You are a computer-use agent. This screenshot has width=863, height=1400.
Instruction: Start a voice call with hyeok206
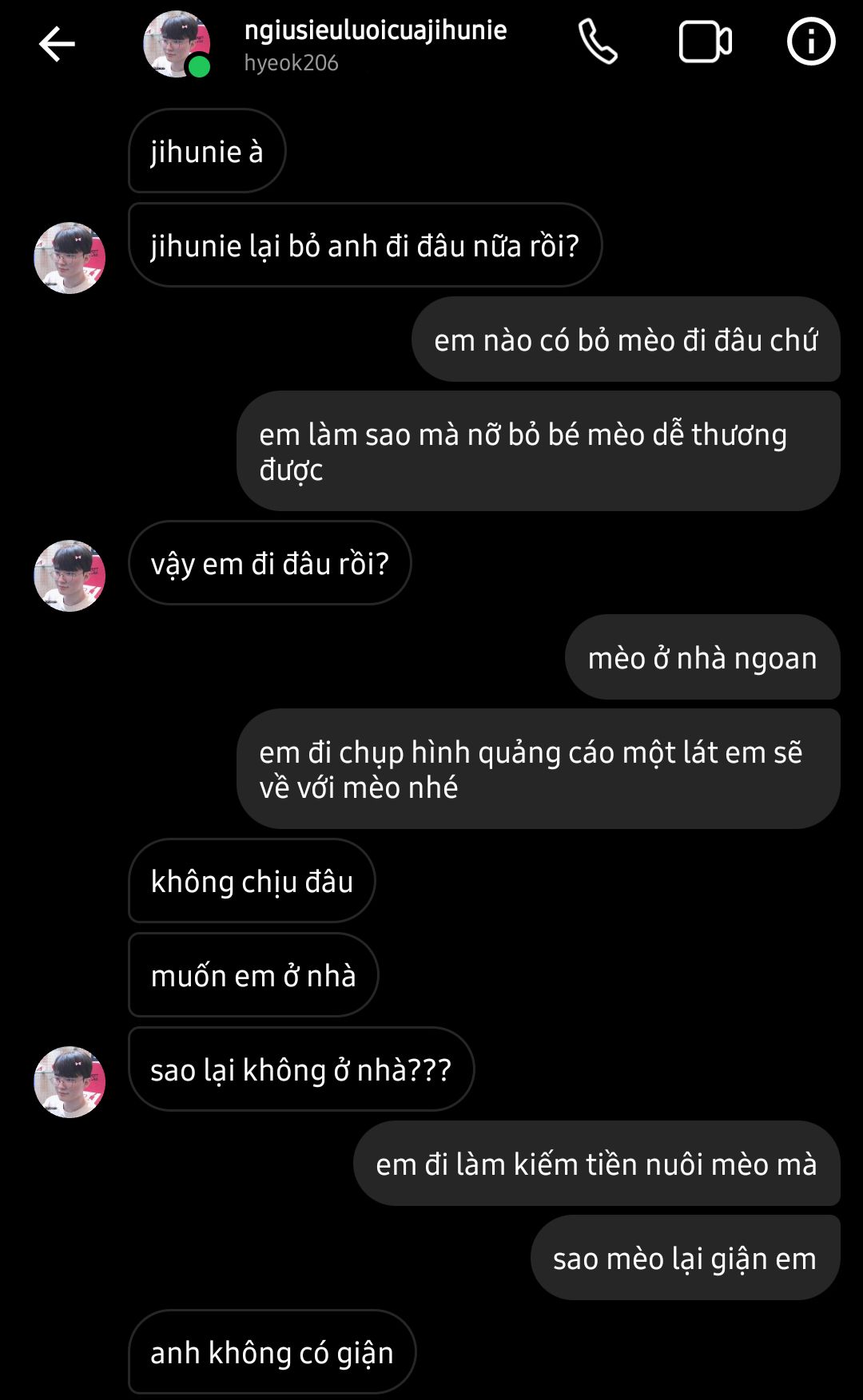[598, 42]
